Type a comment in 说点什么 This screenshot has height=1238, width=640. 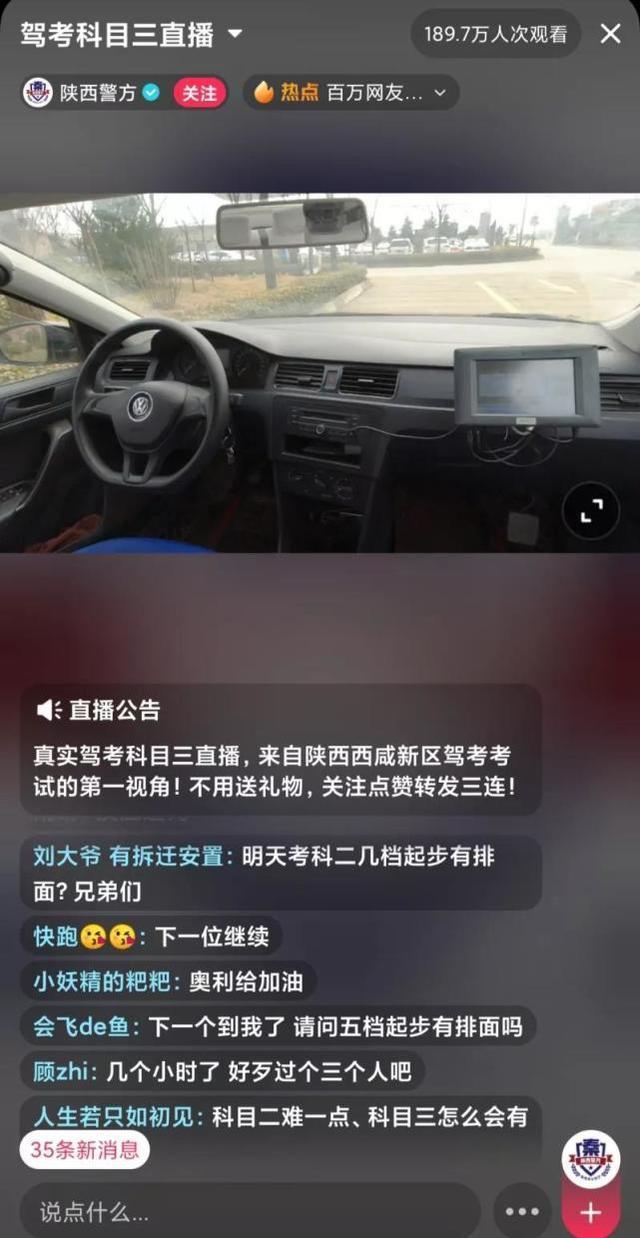(250, 1212)
